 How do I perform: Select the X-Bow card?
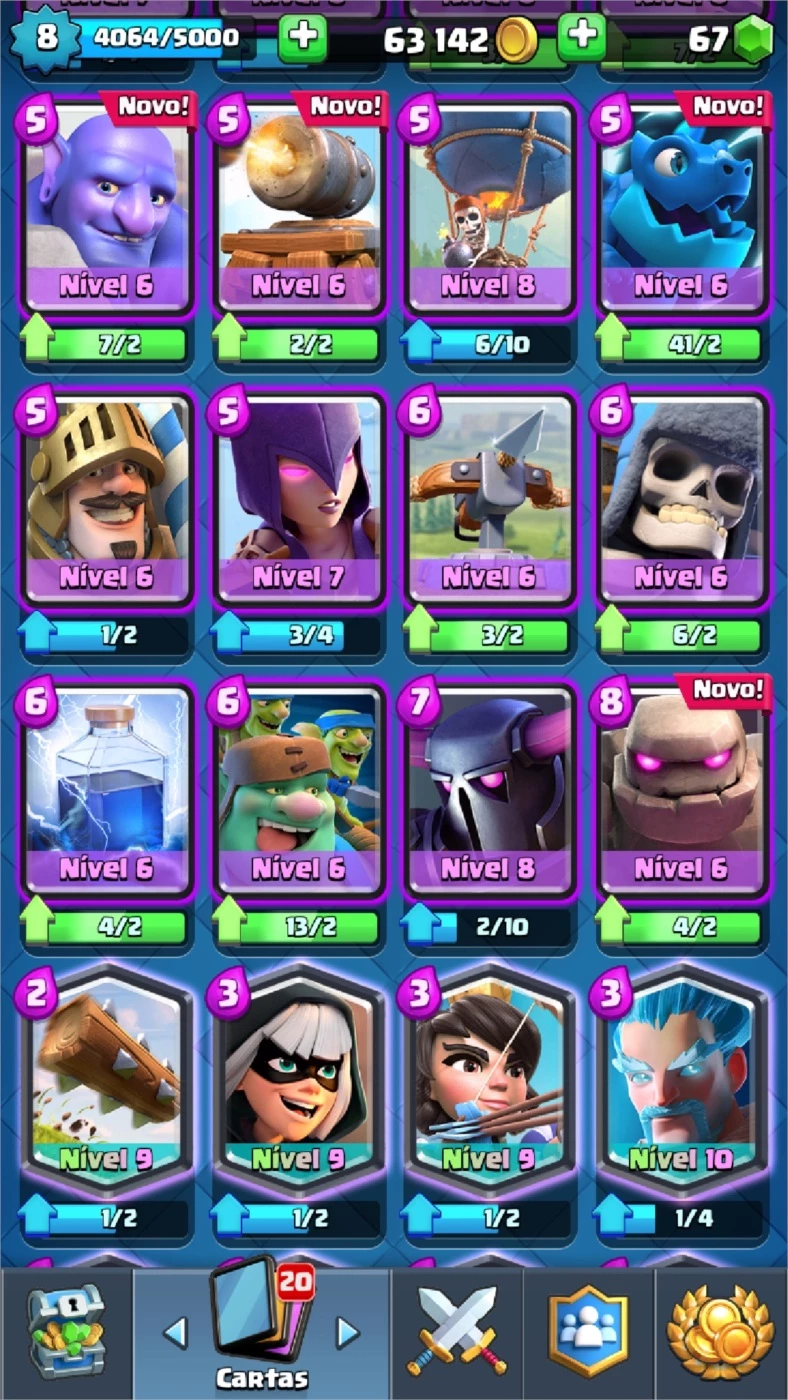pyautogui.click(x=490, y=499)
